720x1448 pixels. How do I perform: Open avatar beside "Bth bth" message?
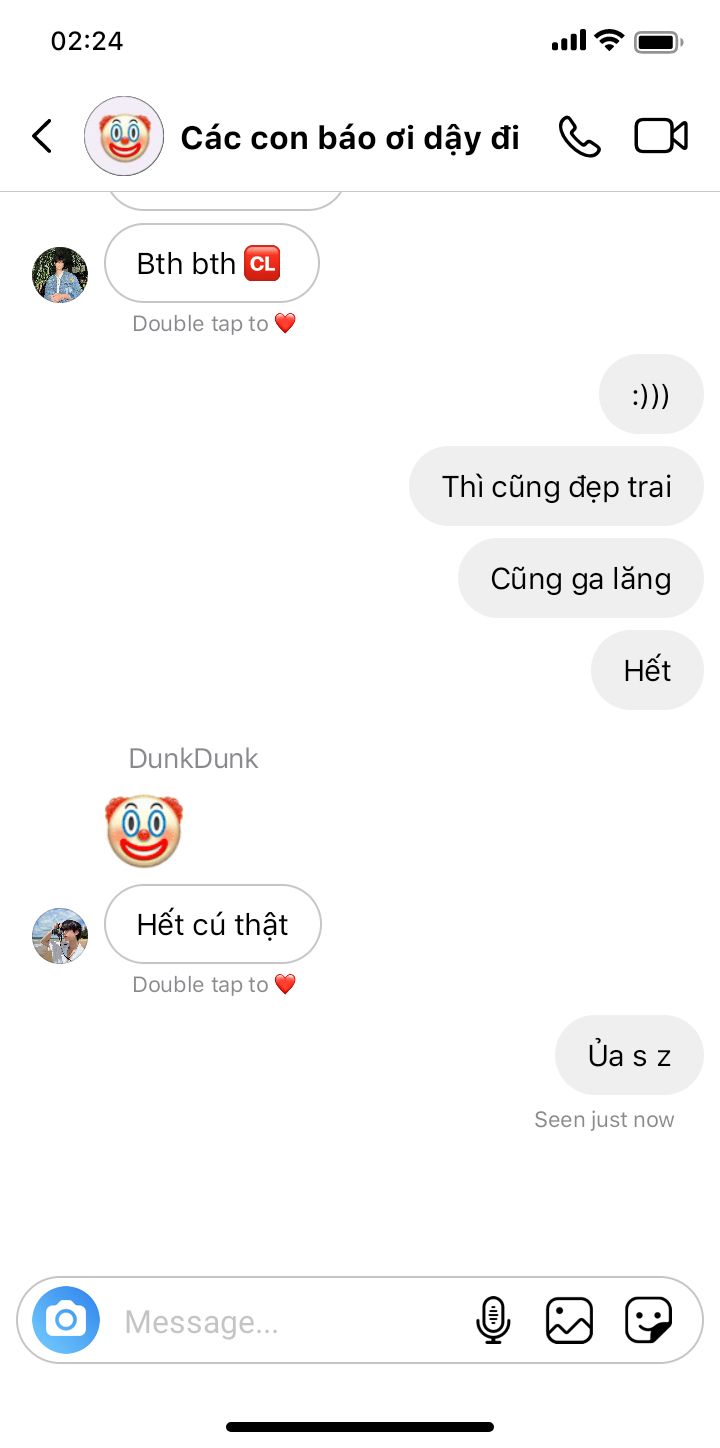[x=60, y=275]
